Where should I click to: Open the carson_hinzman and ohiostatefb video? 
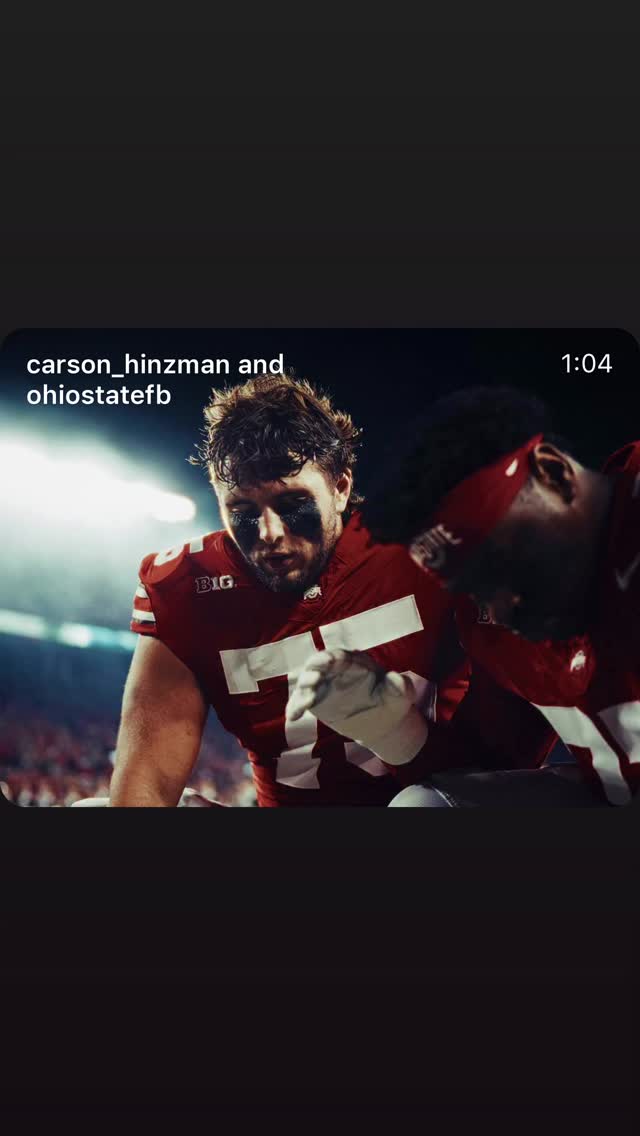tap(320, 567)
